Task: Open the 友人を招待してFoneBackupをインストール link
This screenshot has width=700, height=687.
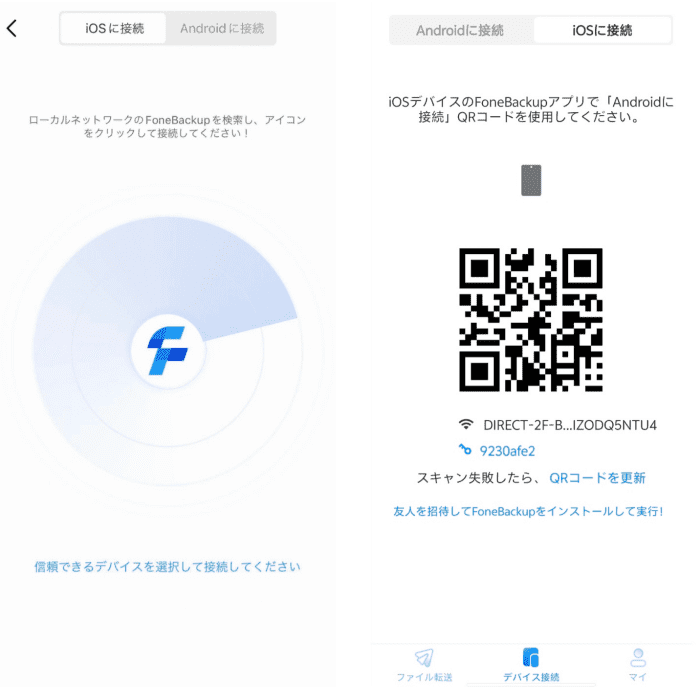Action: click(x=527, y=511)
